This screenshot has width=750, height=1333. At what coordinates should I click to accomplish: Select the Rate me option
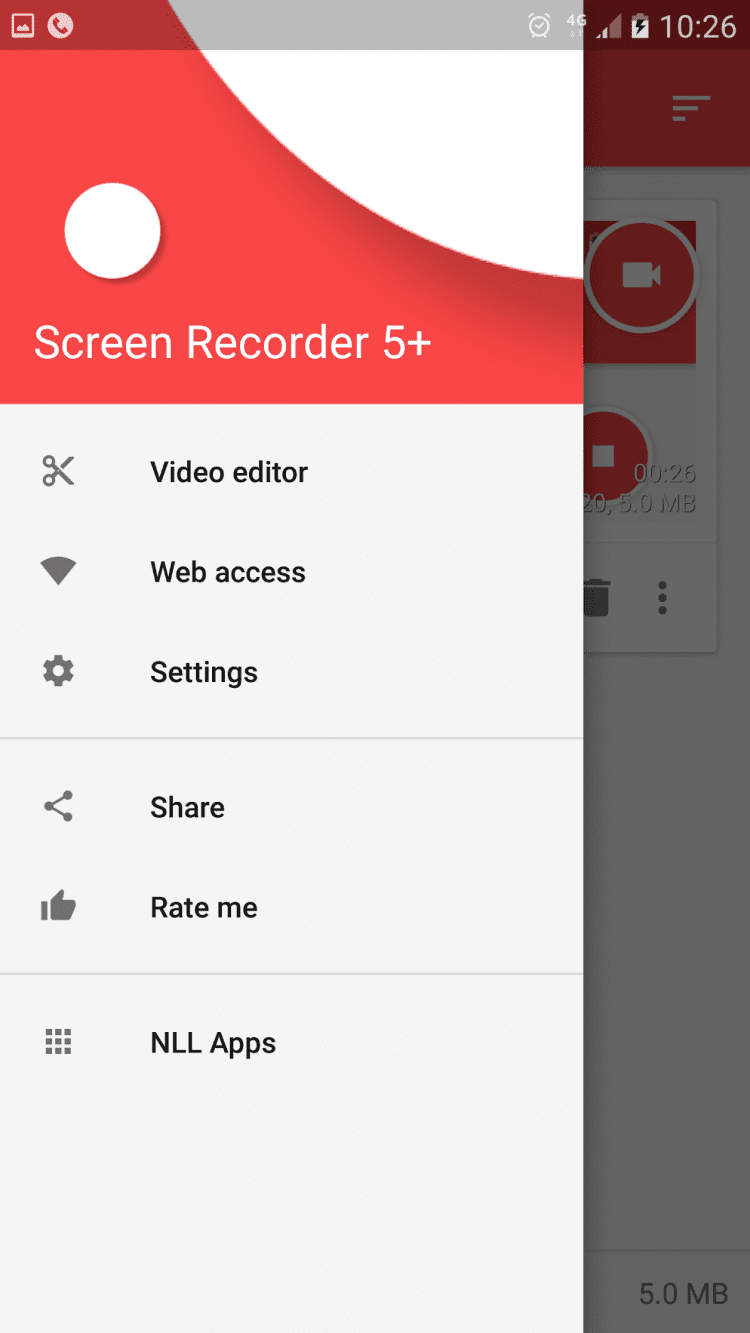tap(204, 907)
